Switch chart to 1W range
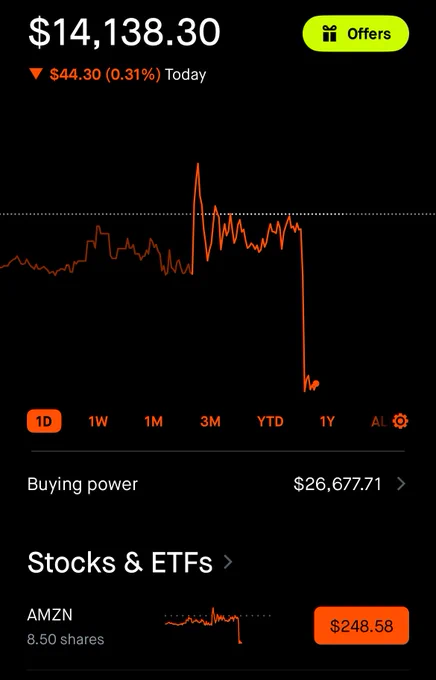 tap(98, 421)
